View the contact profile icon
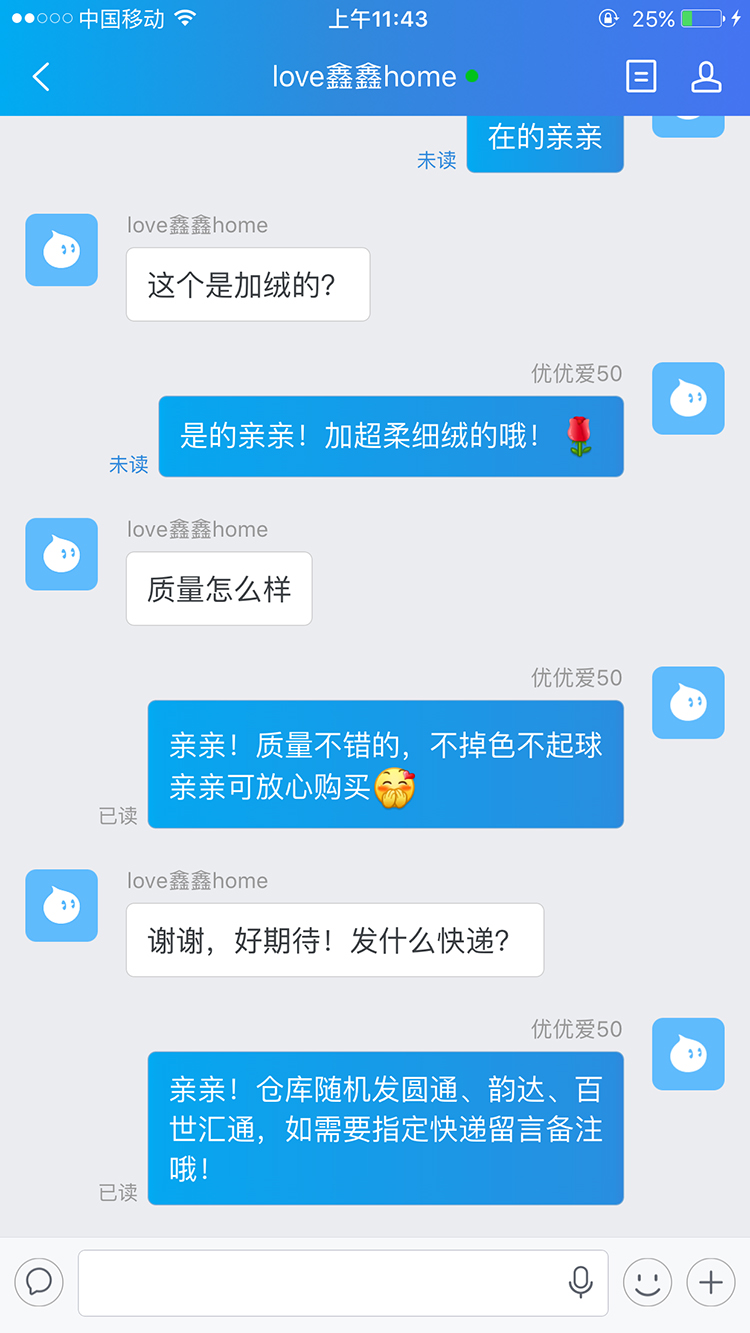This screenshot has height=1333, width=750. (706, 77)
